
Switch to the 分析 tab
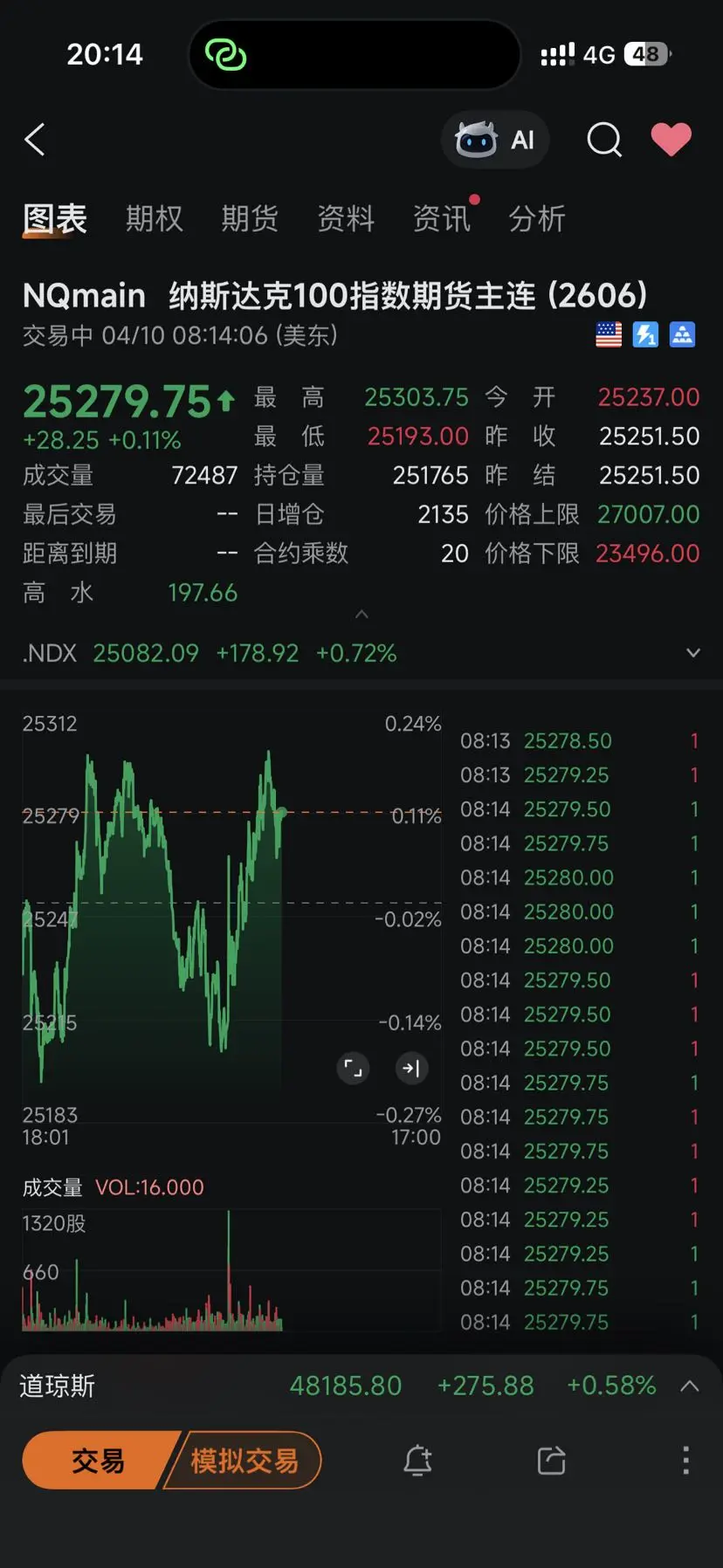click(537, 218)
